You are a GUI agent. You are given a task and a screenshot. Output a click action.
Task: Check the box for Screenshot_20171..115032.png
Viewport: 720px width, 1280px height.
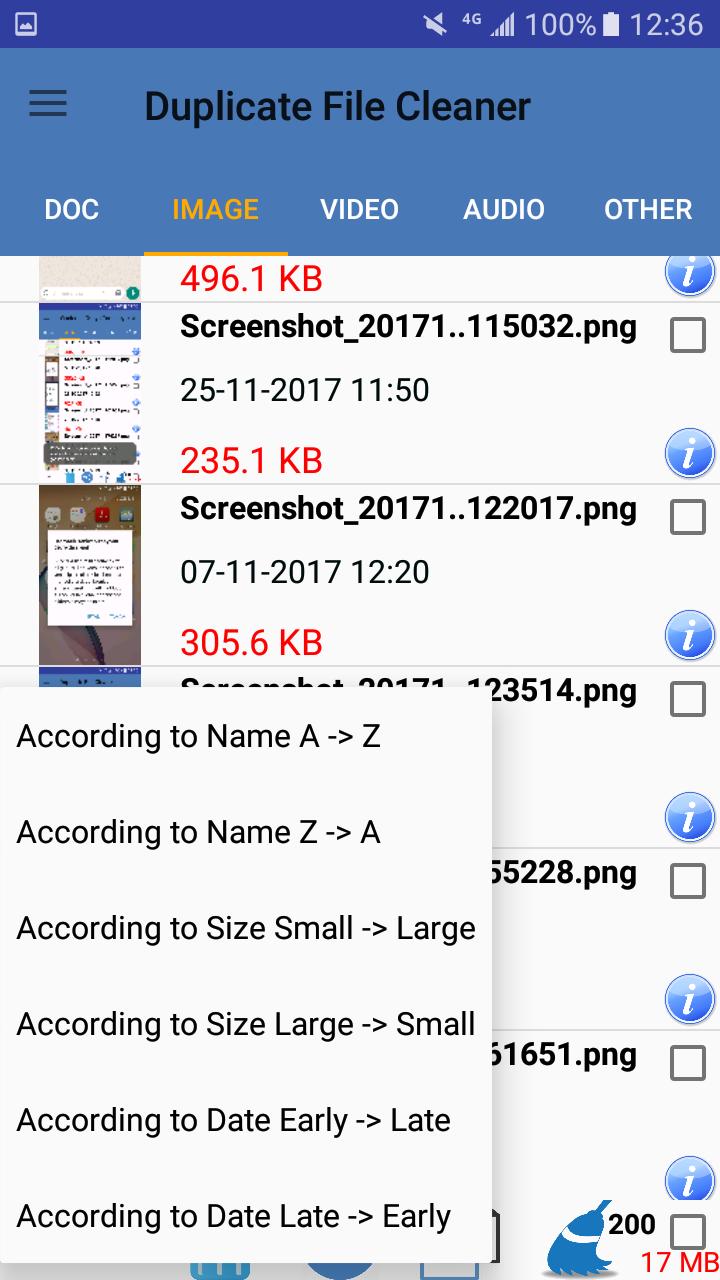click(x=688, y=336)
